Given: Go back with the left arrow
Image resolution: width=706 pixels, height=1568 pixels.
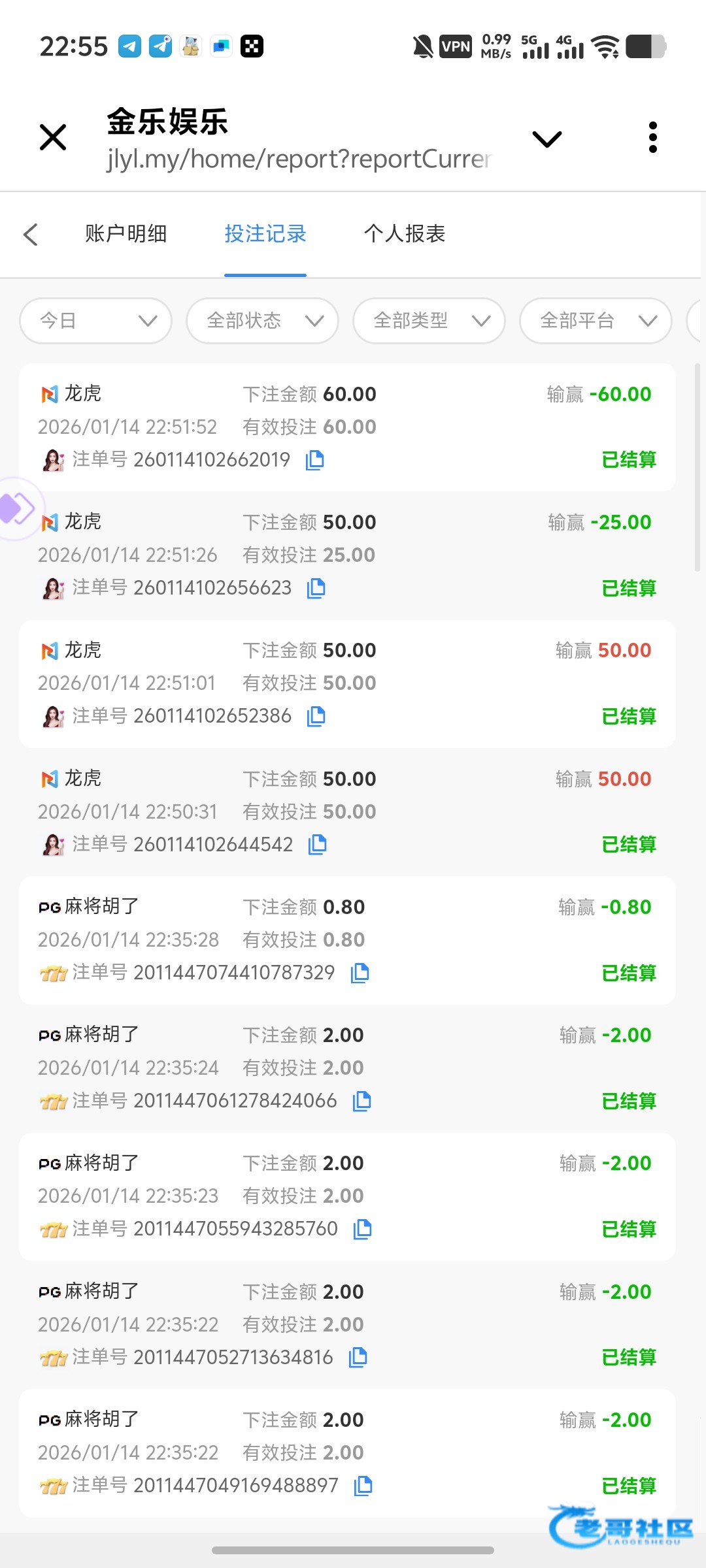Looking at the screenshot, I should click(31, 234).
